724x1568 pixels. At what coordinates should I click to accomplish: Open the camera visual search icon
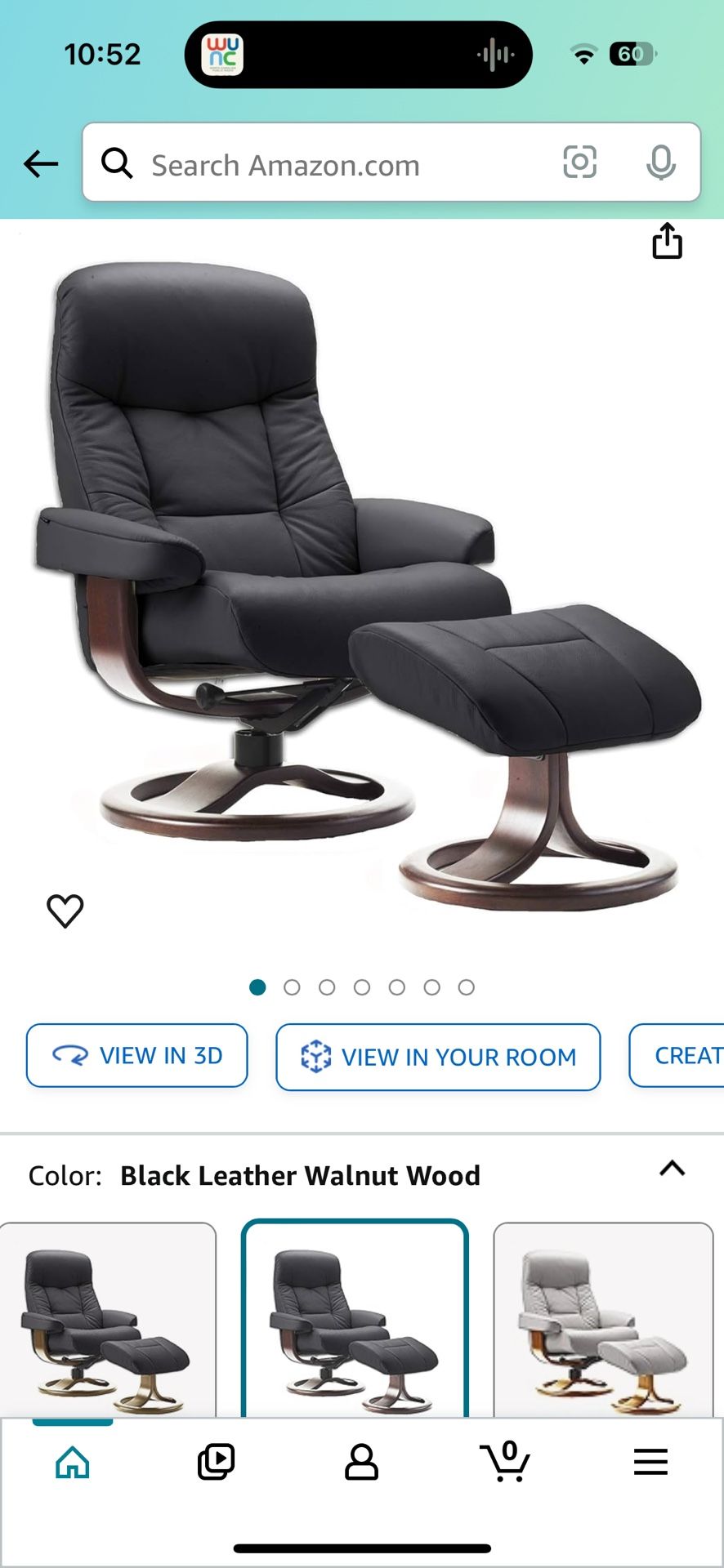pos(580,163)
